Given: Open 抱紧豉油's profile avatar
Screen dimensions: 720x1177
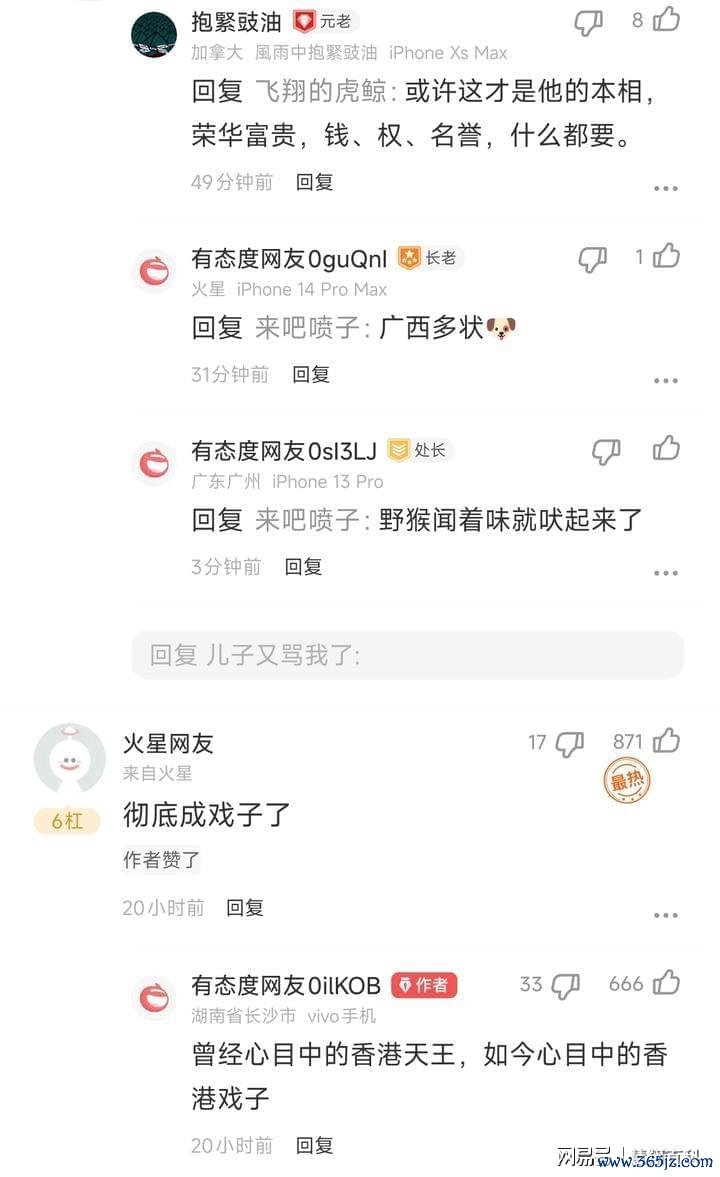Looking at the screenshot, I should coord(154,36).
